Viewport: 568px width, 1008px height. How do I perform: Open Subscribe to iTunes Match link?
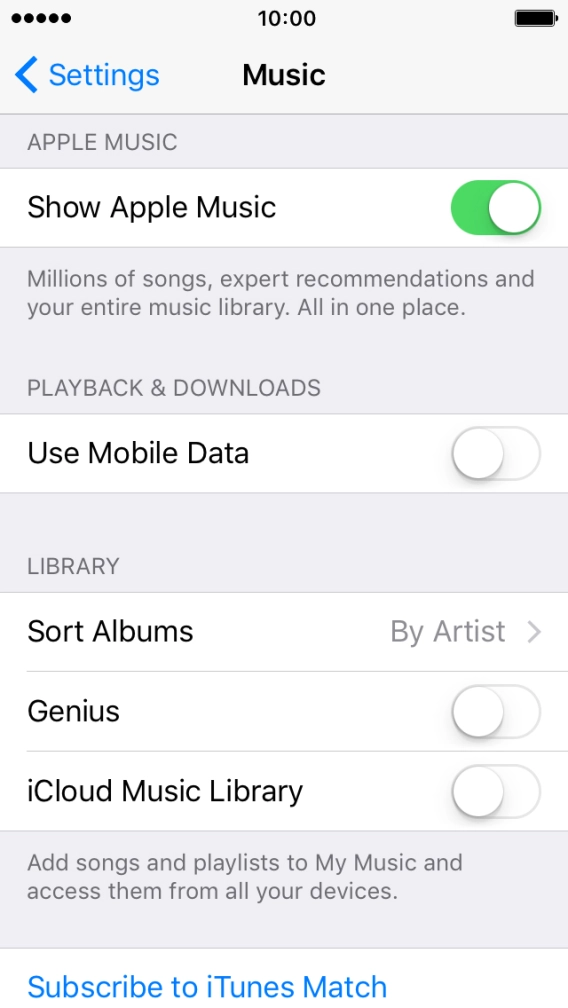pyautogui.click(x=207, y=986)
